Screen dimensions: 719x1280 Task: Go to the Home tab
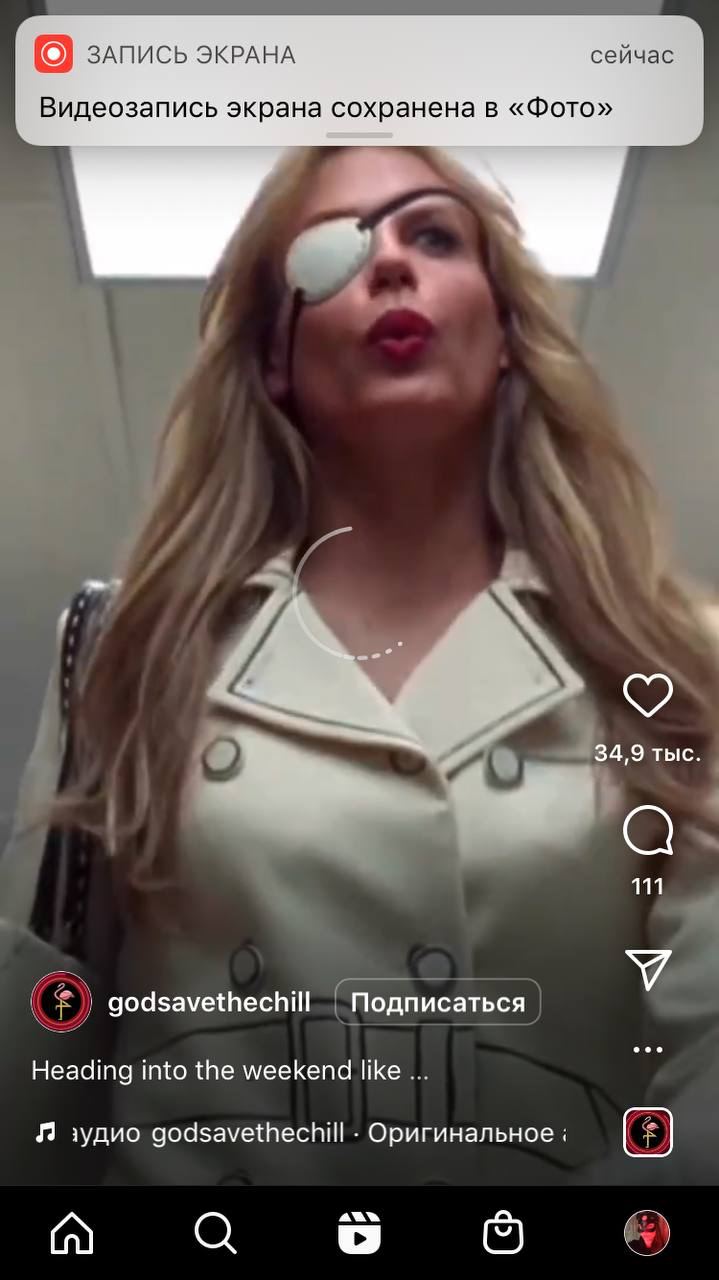coord(72,1233)
